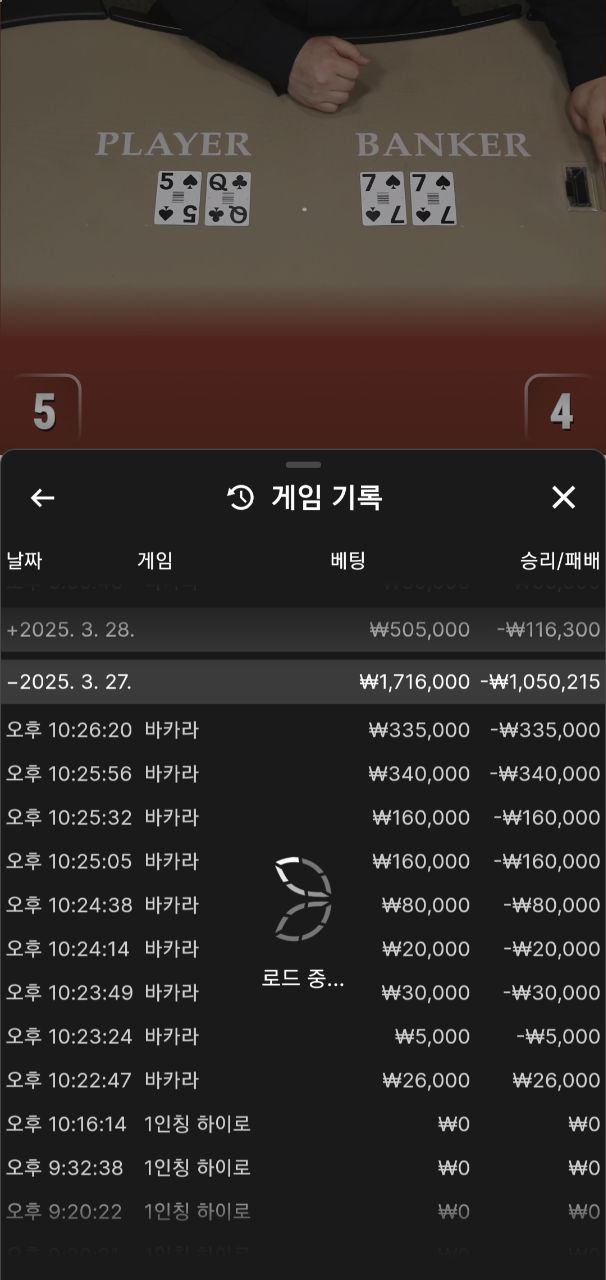View the 오후 10:25:32 바카라 bet details
Viewport: 606px width, 1280px height.
303,818
